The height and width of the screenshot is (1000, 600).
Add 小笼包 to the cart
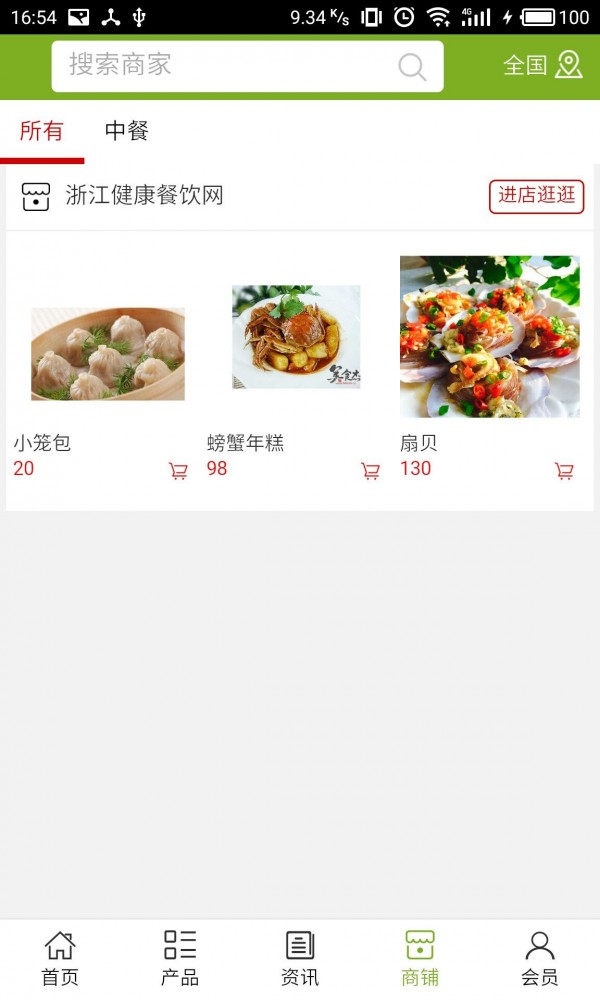click(178, 471)
